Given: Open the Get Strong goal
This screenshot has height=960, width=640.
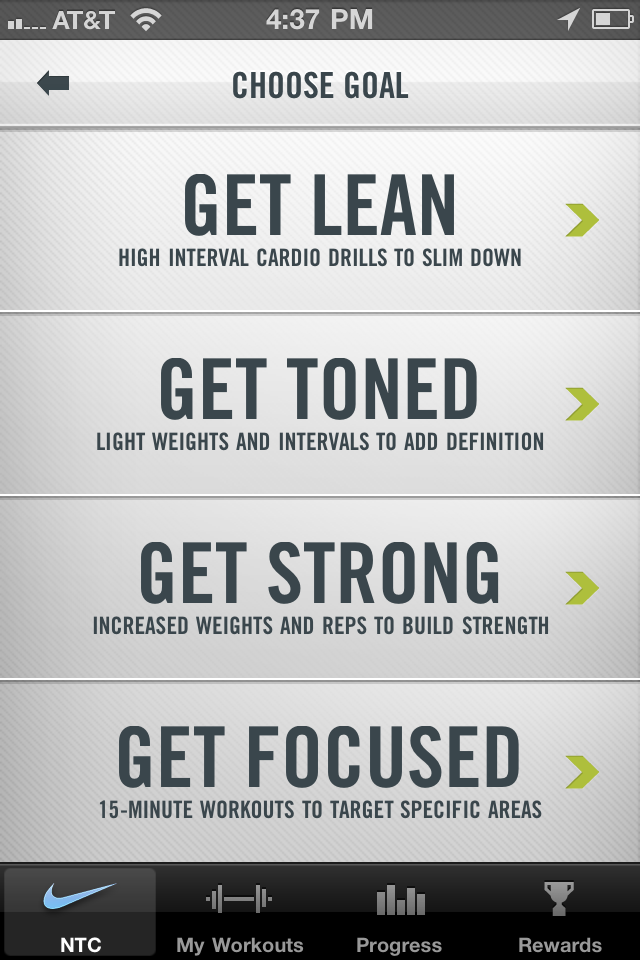Looking at the screenshot, I should [320, 588].
